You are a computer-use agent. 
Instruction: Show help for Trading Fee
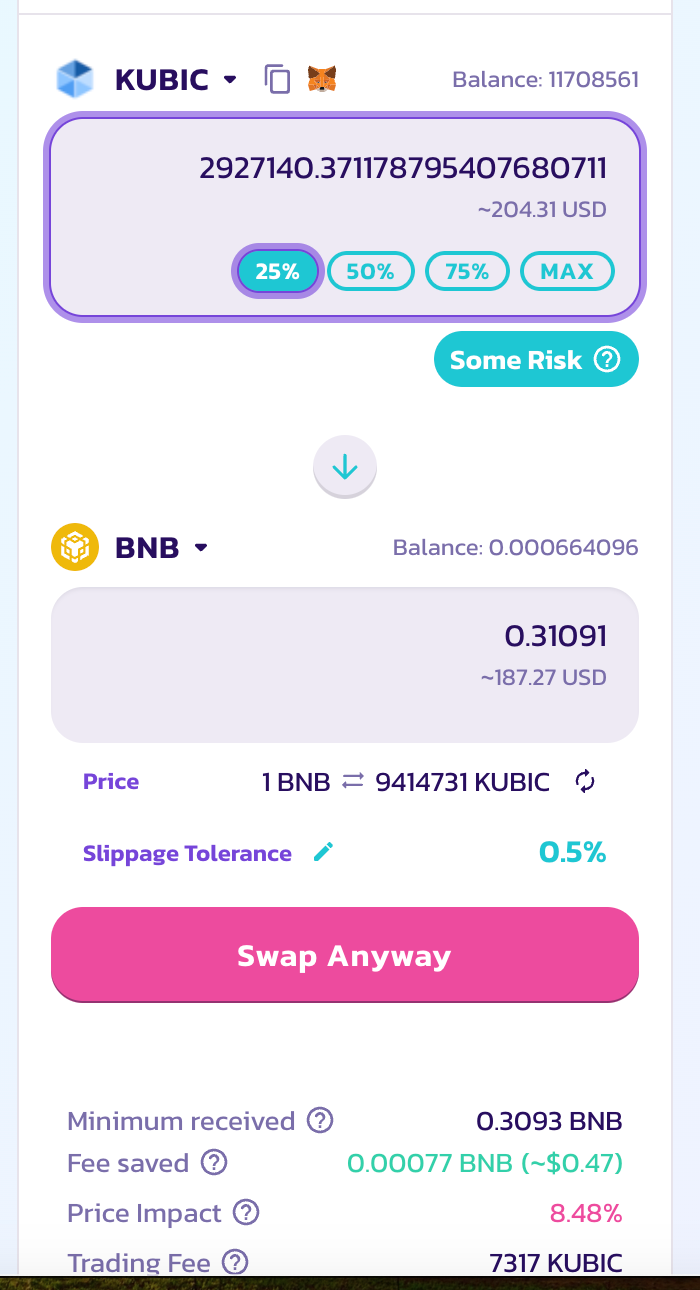(x=235, y=1262)
